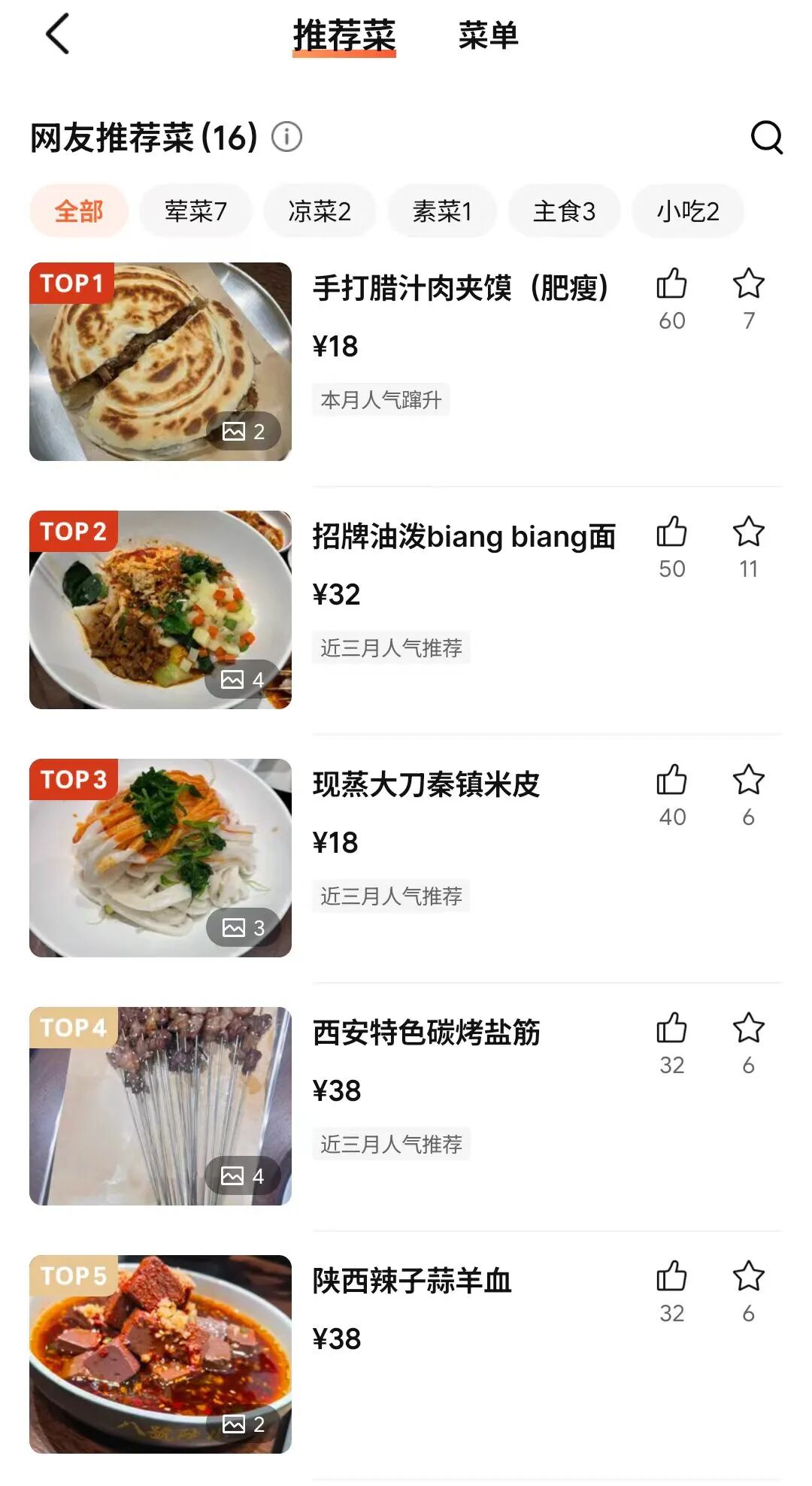The image size is (812, 1486).
Task: Filter dishes by 凉菜2
Action: coord(320,211)
